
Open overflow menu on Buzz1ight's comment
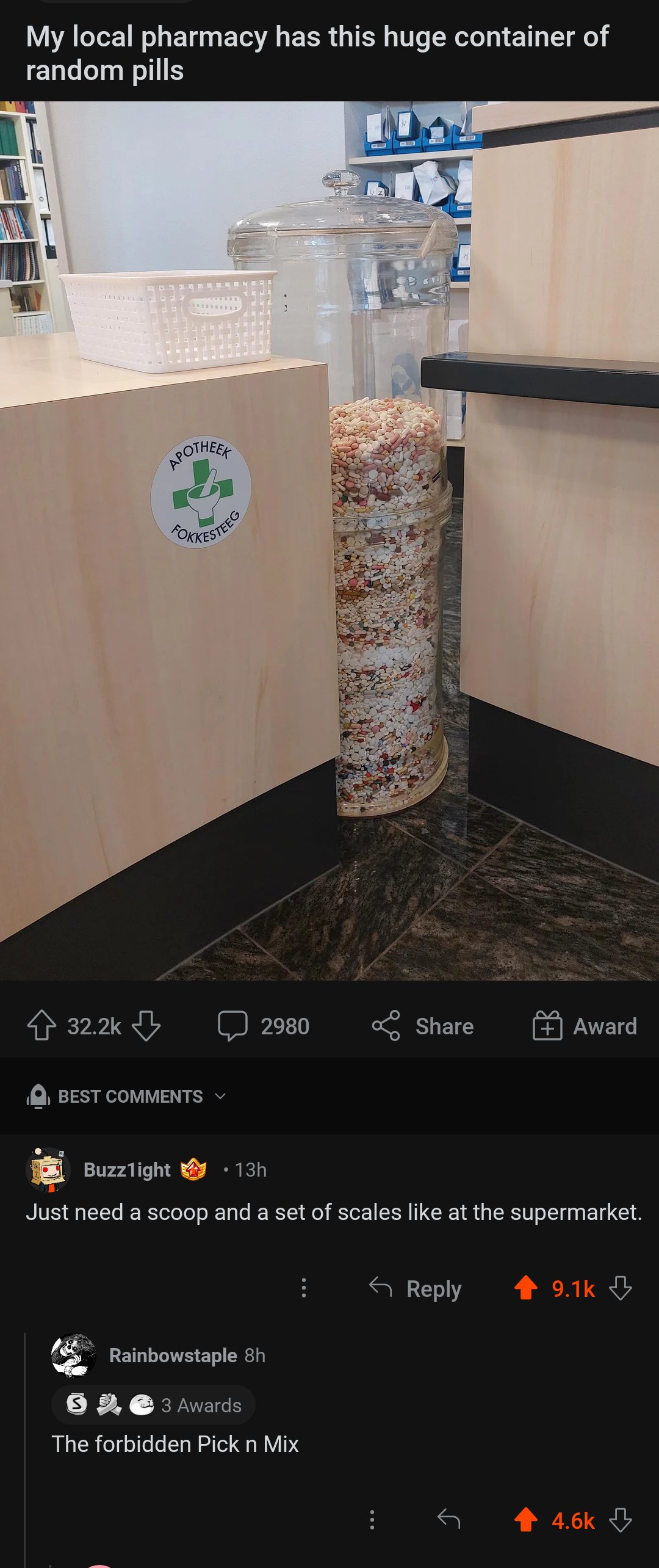tap(304, 1288)
